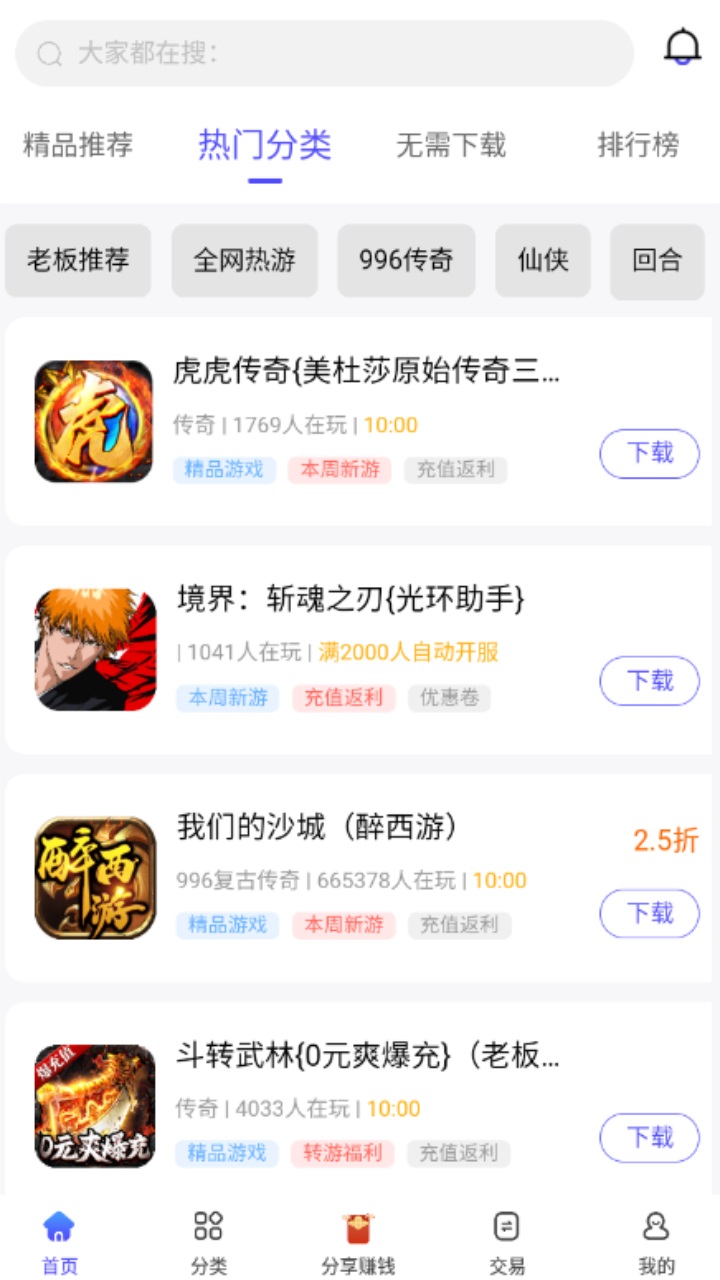This screenshot has width=720, height=1280.
Task: Tap the 我的 profile icon
Action: click(x=655, y=1224)
